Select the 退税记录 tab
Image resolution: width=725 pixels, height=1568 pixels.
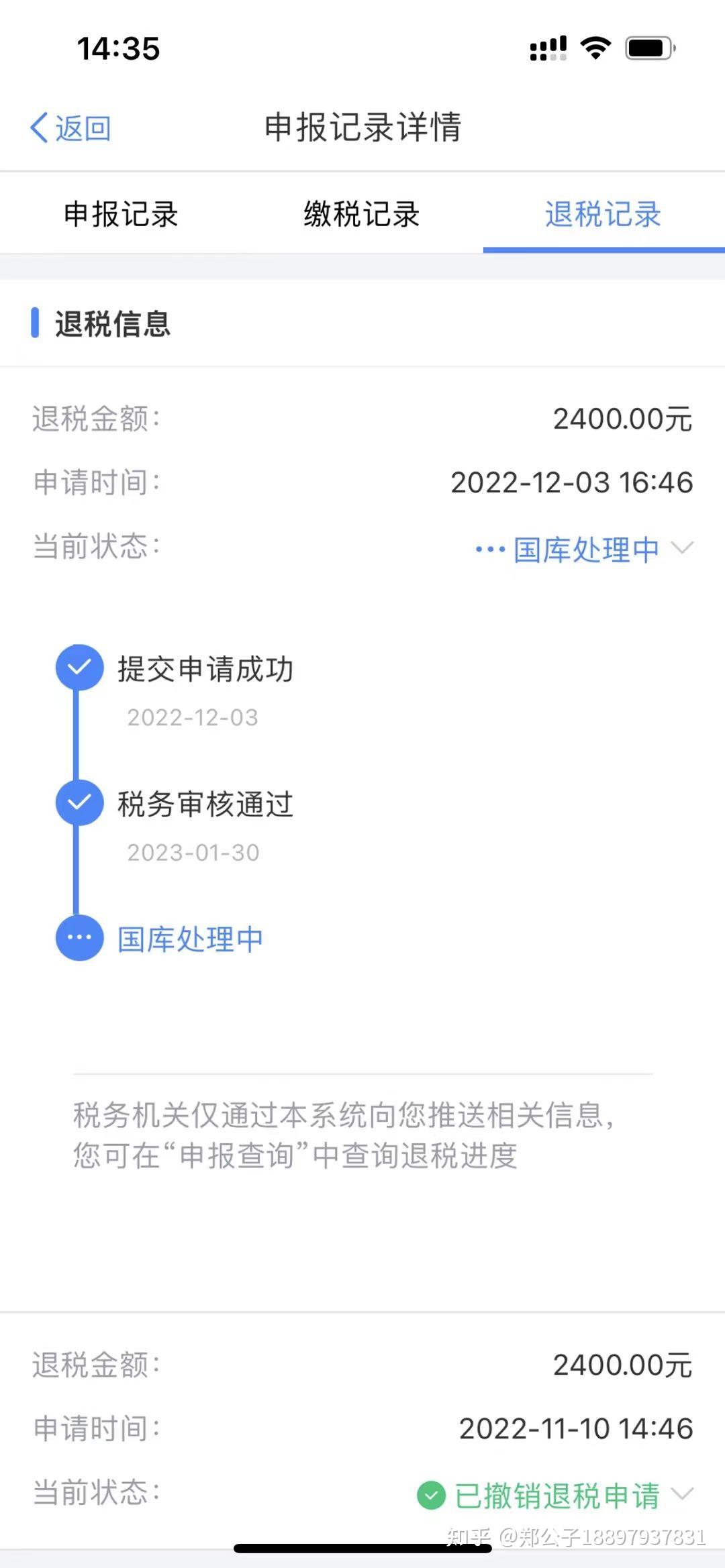603,215
